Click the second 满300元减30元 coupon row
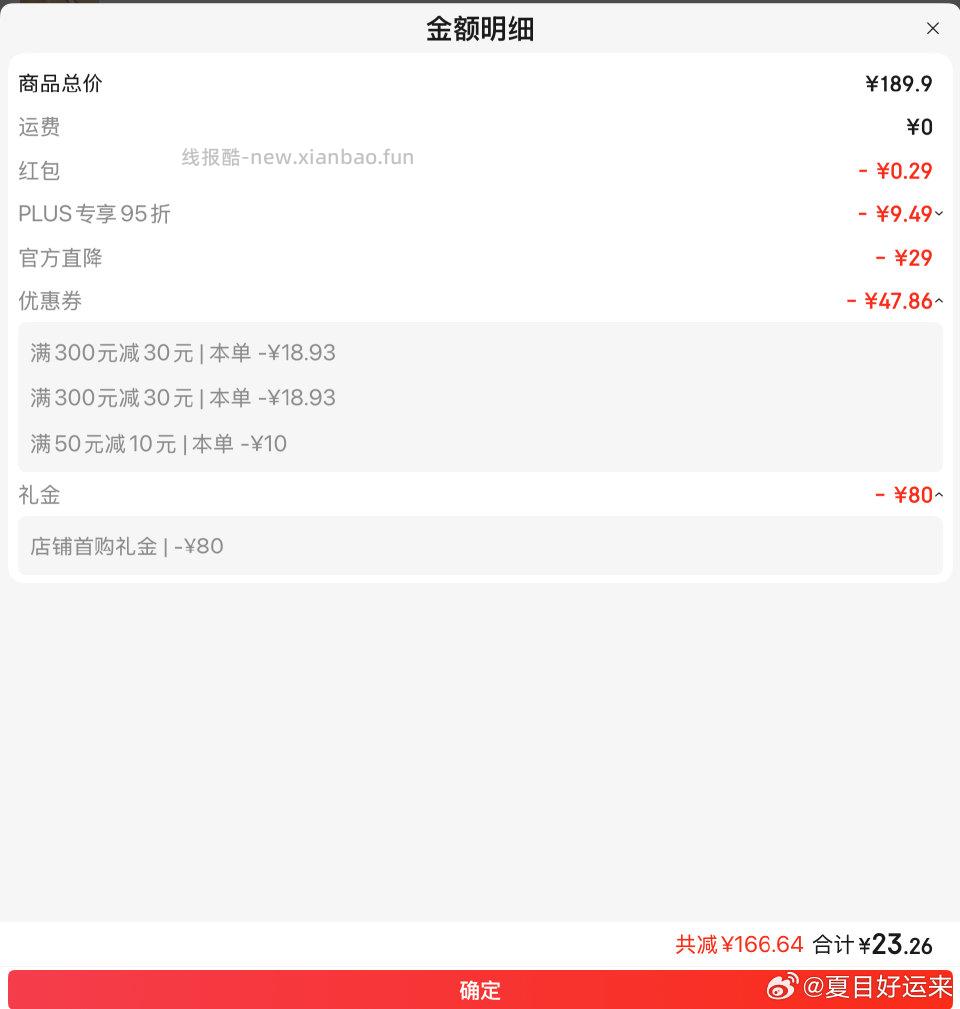This screenshot has width=960, height=1009. [x=182, y=398]
